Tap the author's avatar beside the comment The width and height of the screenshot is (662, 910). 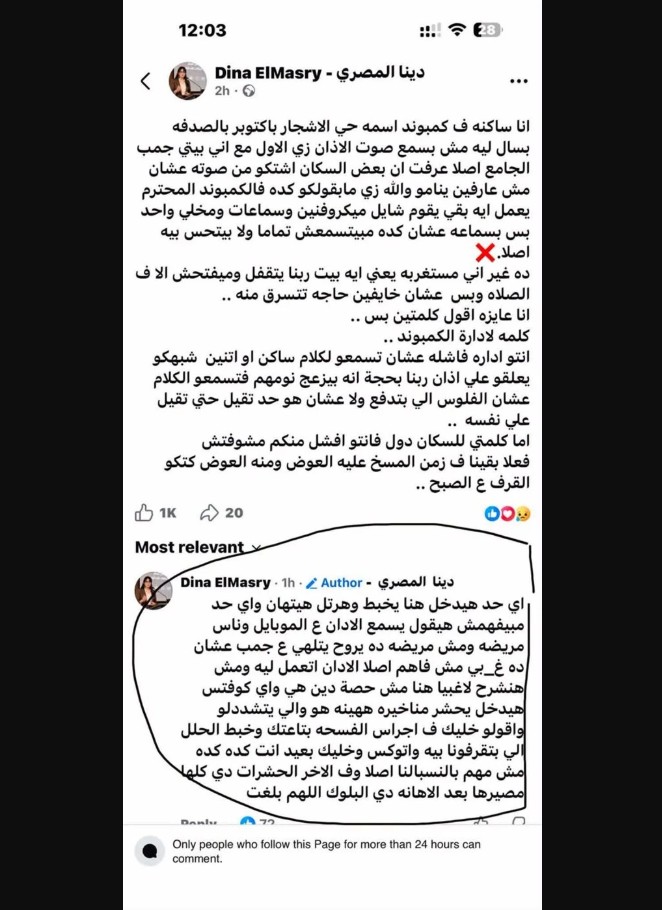point(153,590)
